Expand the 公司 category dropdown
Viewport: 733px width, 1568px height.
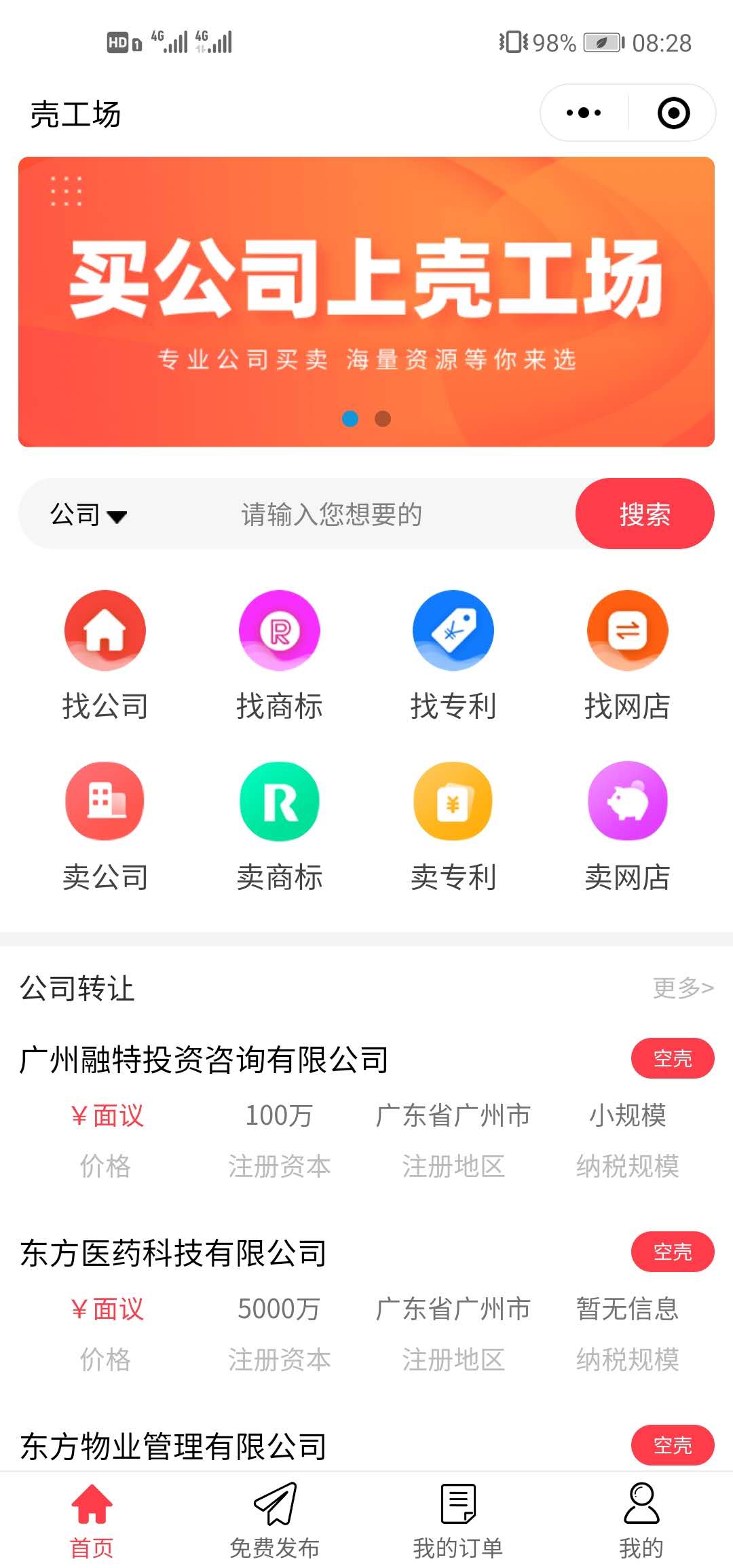click(x=88, y=515)
